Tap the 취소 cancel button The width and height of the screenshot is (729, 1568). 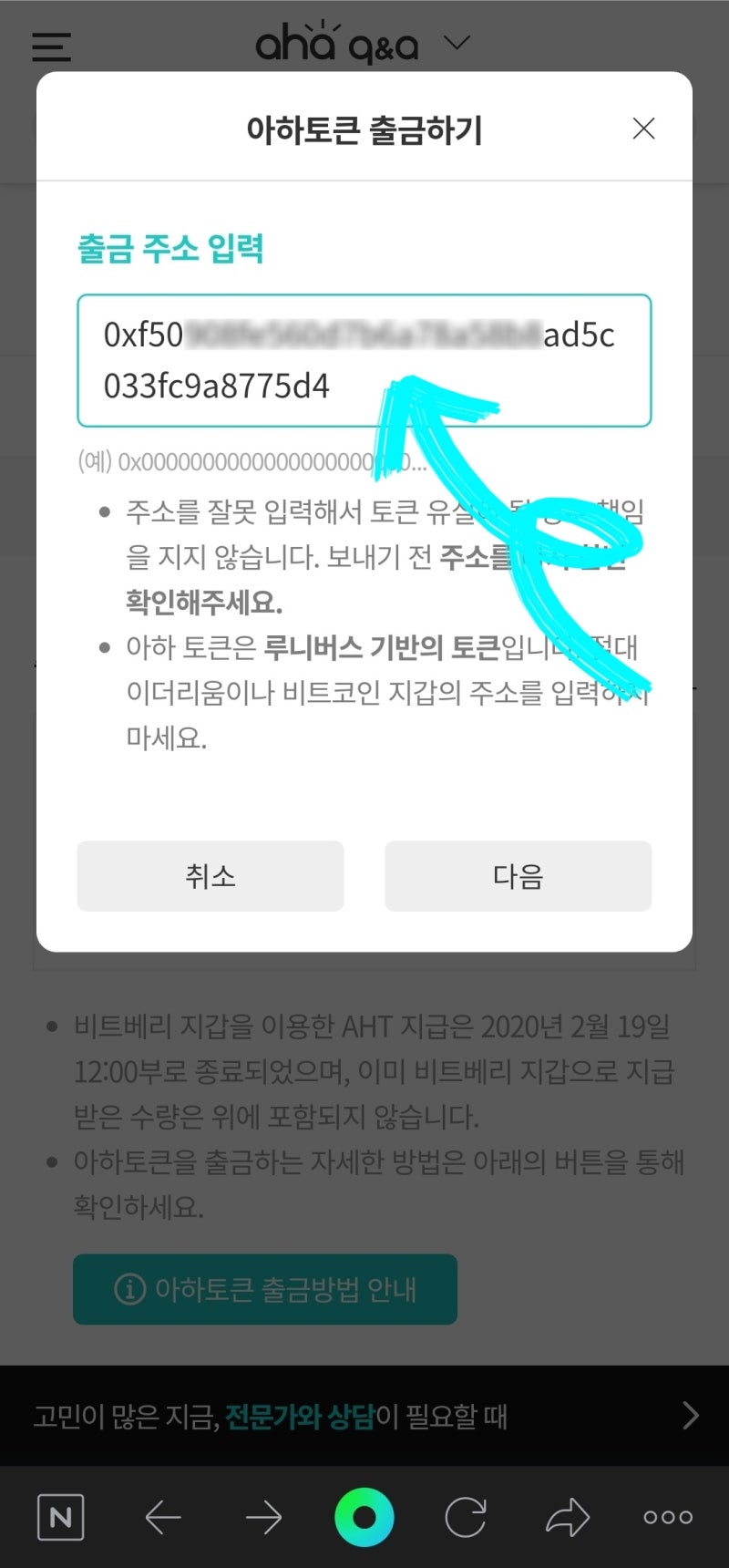coord(210,876)
